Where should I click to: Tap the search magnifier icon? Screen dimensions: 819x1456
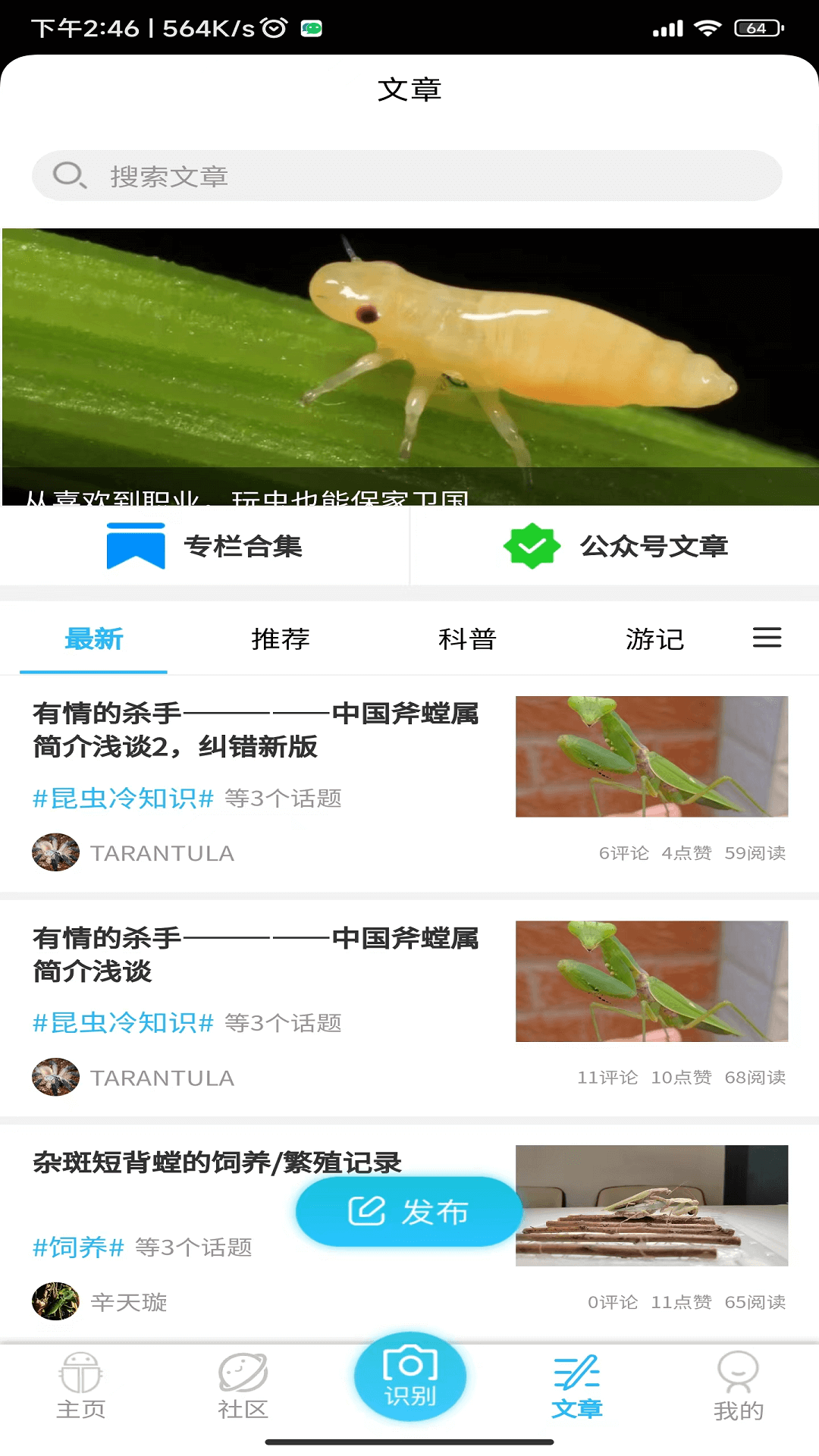[69, 175]
